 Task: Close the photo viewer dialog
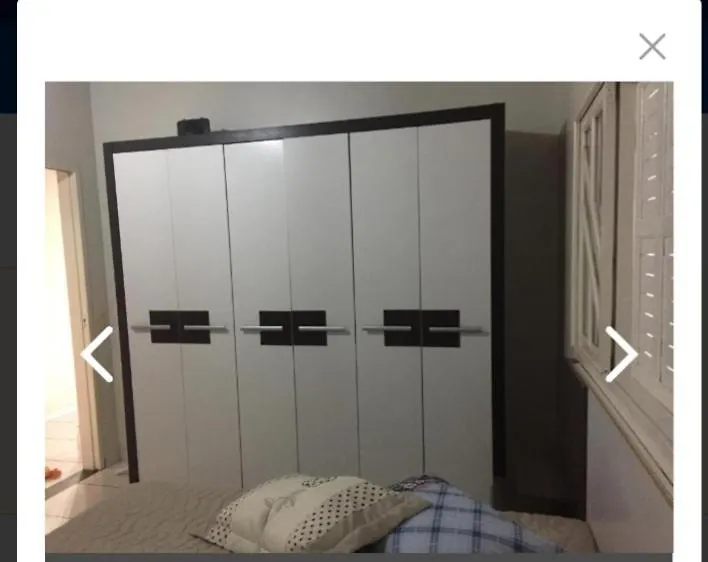tap(652, 46)
